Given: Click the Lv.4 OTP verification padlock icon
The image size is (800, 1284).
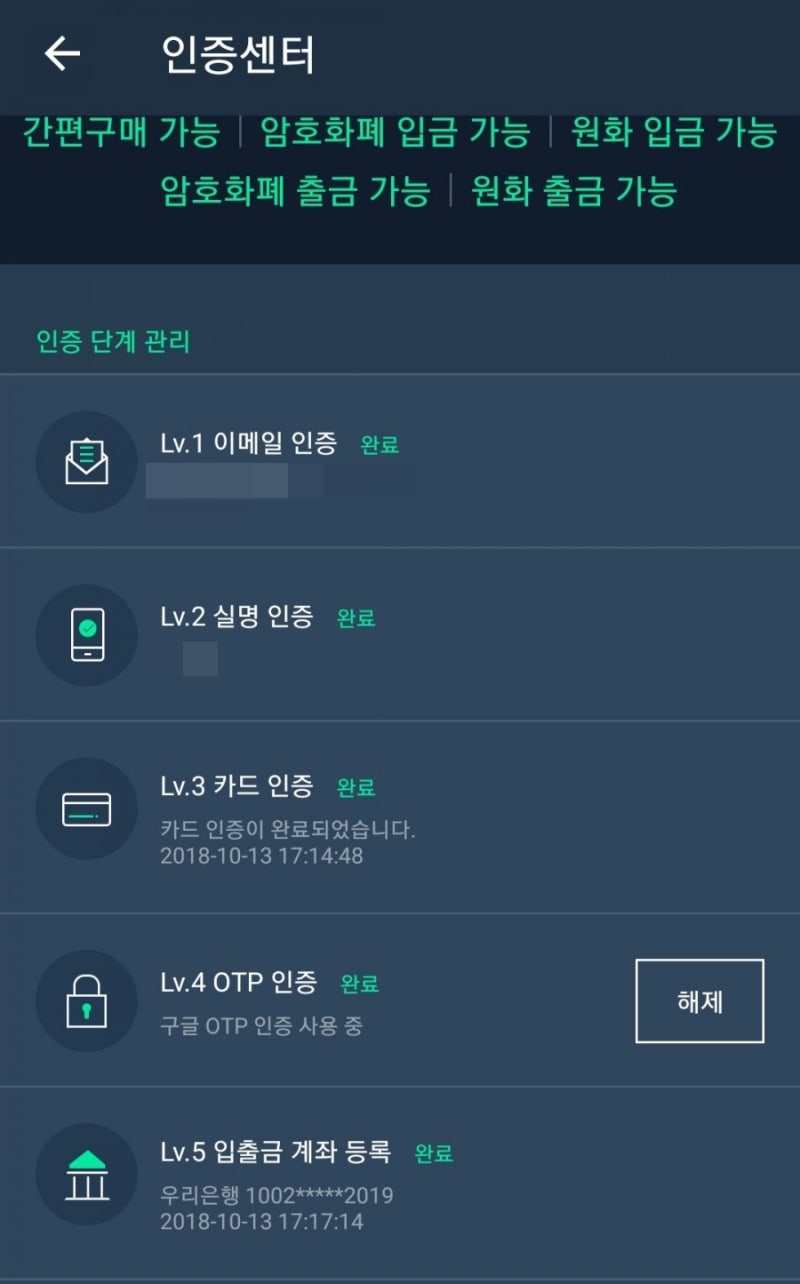Looking at the screenshot, I should [x=86, y=1000].
